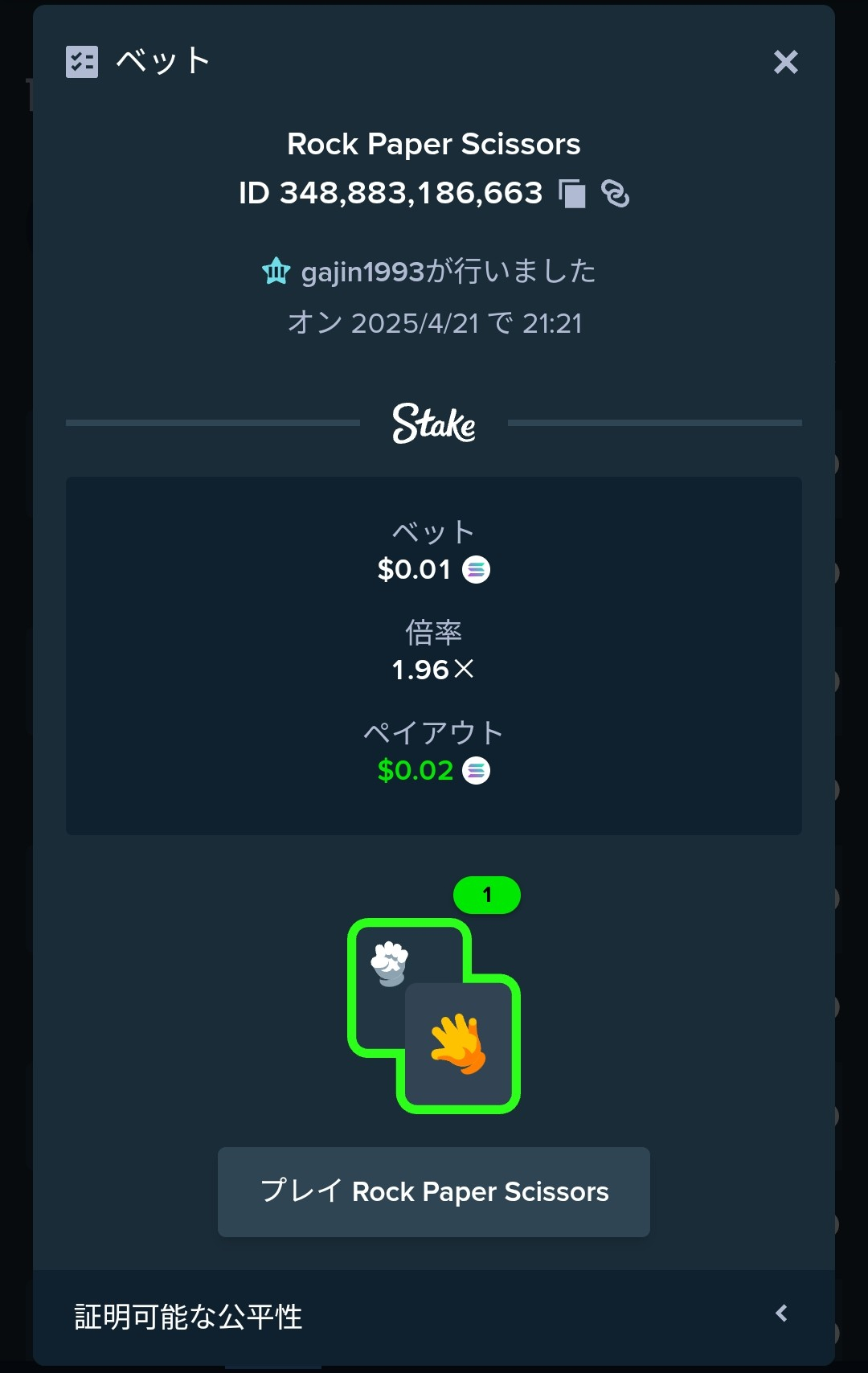
Task: Select the bet ID 348,883,186,663 text
Action: (x=391, y=193)
